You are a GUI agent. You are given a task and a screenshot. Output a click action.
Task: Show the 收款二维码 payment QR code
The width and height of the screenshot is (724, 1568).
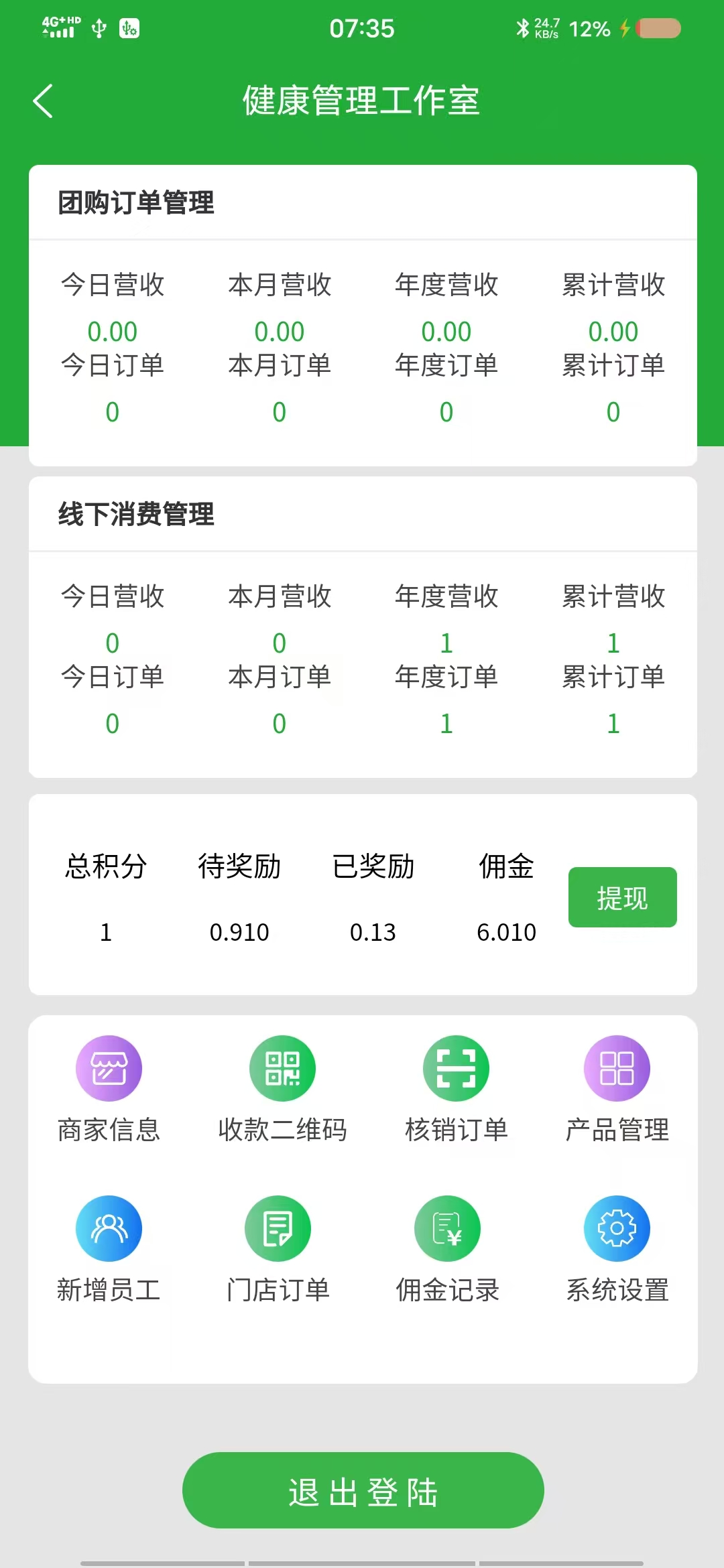click(282, 1069)
